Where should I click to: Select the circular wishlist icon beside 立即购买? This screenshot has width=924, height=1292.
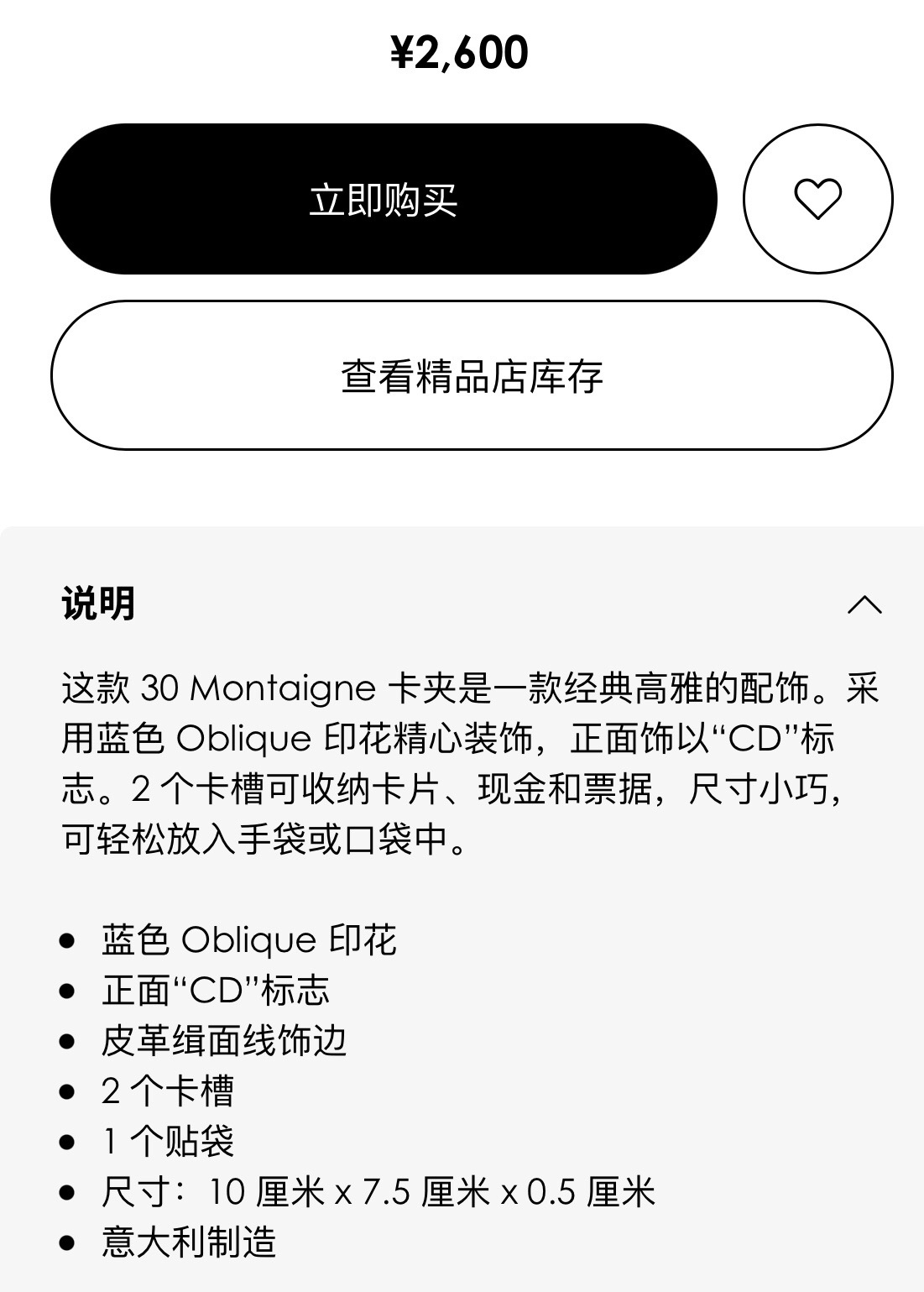point(818,200)
